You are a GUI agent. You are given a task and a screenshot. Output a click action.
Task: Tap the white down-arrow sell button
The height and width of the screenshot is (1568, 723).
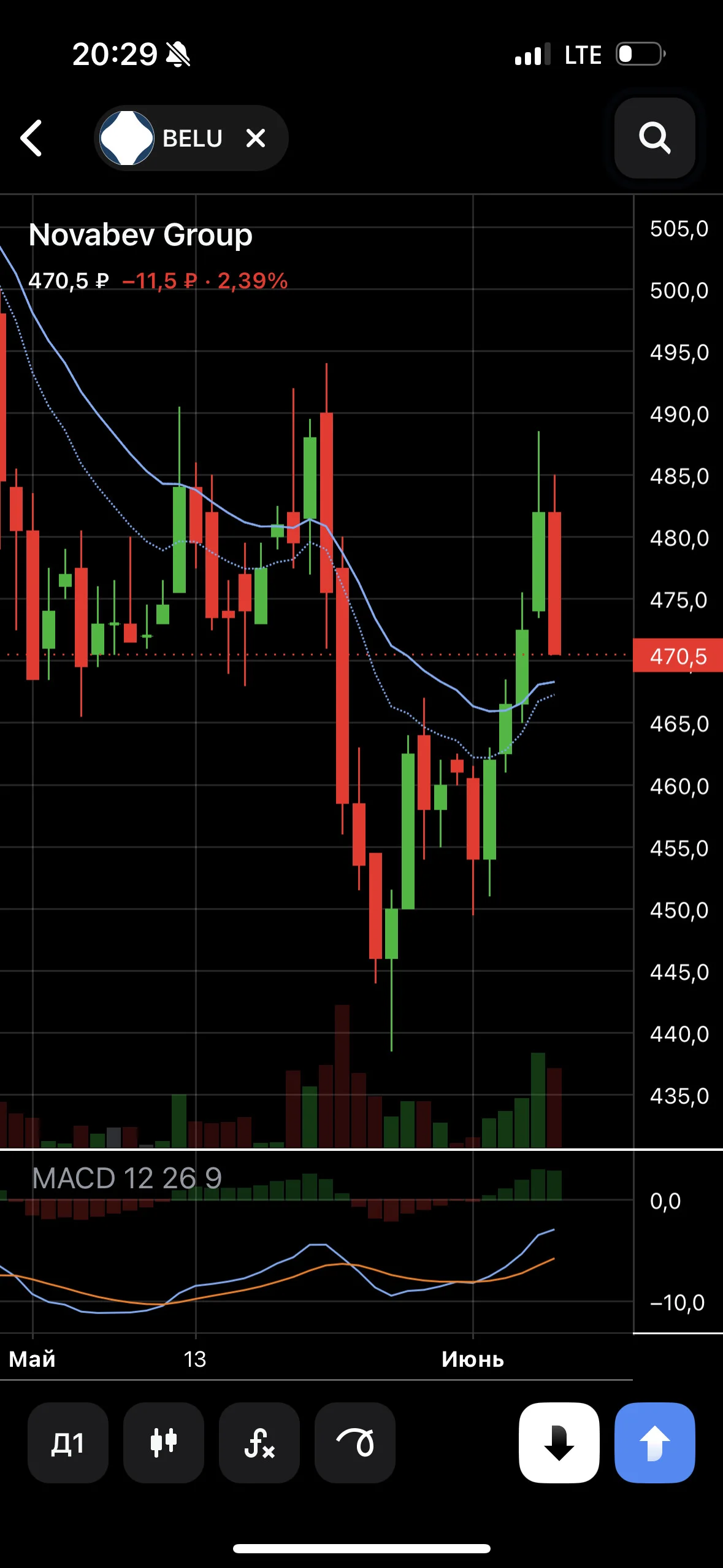tap(559, 1442)
